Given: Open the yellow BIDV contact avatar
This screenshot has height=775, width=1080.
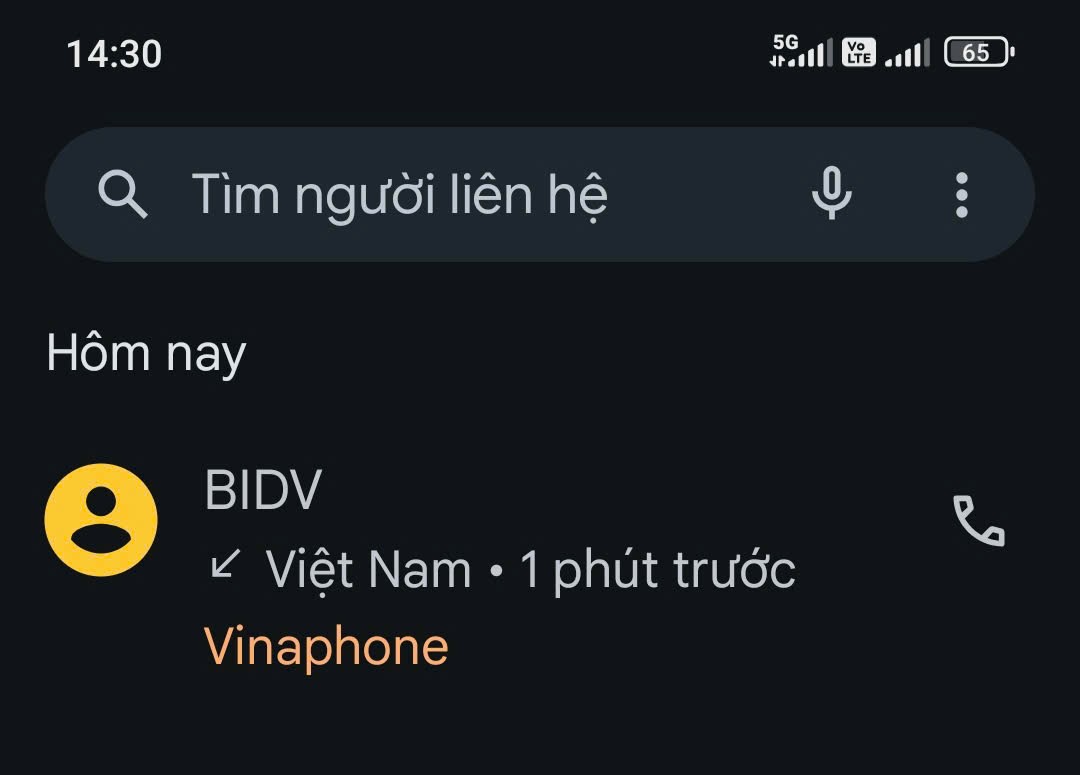Looking at the screenshot, I should point(101,520).
